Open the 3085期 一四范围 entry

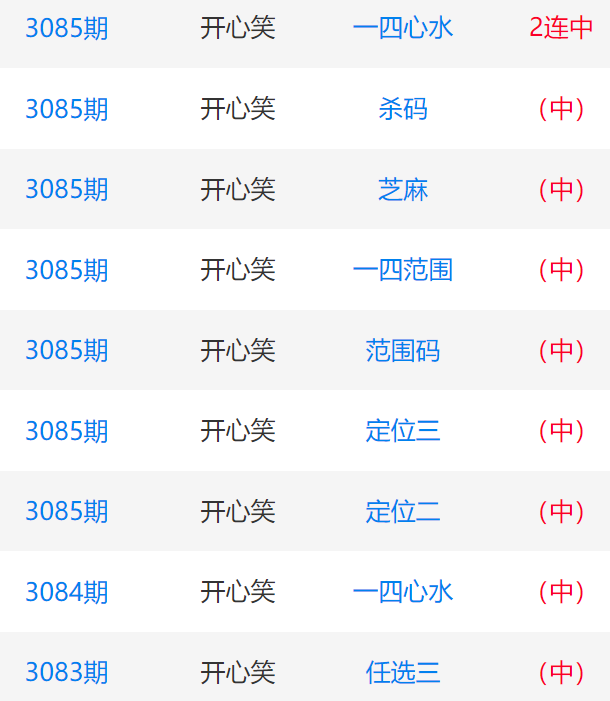(x=403, y=270)
